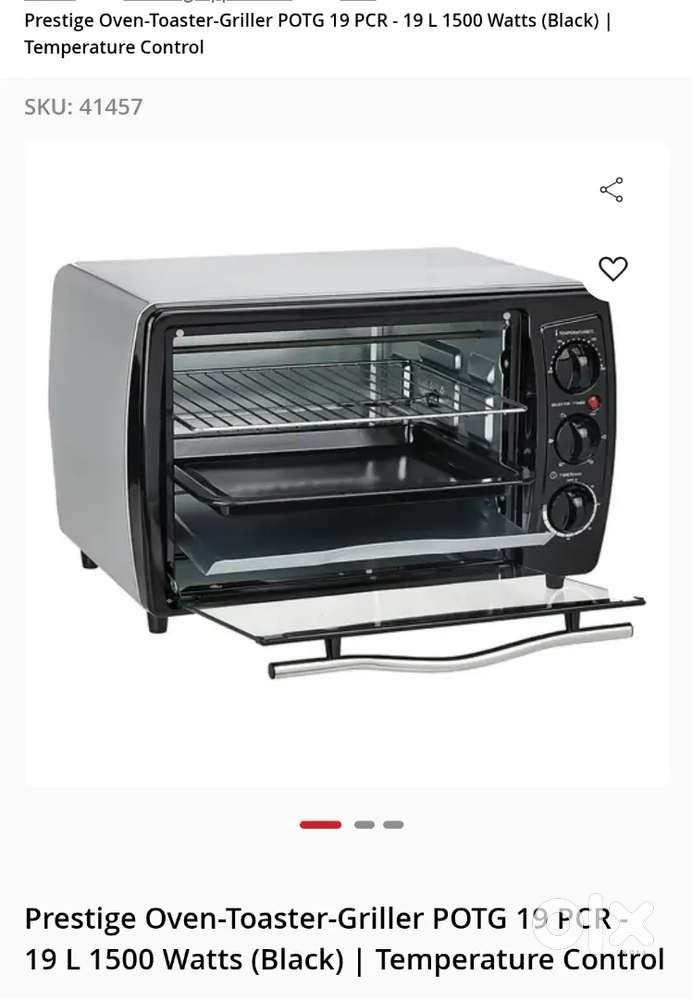Screen dimensions: 692x999
Task: Add the oven to wishlist with the heart icon
Action: click(613, 269)
